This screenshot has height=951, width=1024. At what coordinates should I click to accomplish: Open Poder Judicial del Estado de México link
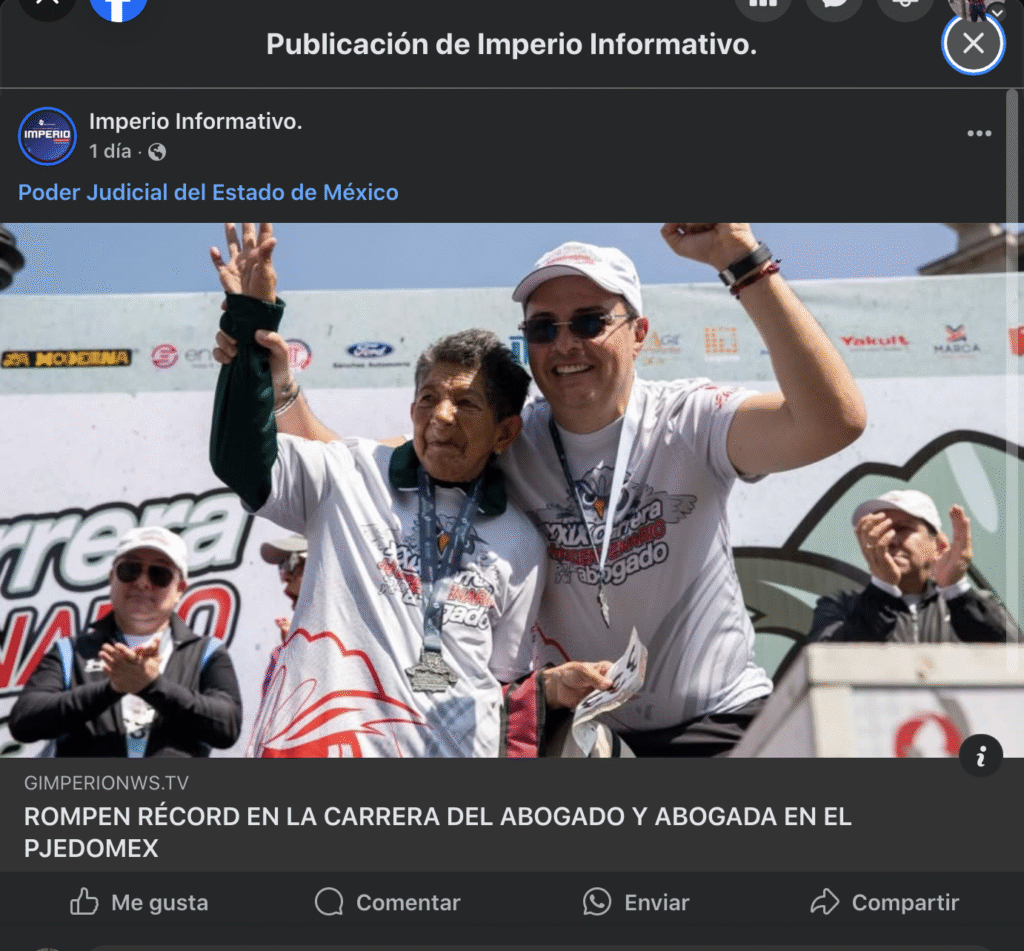click(x=208, y=192)
